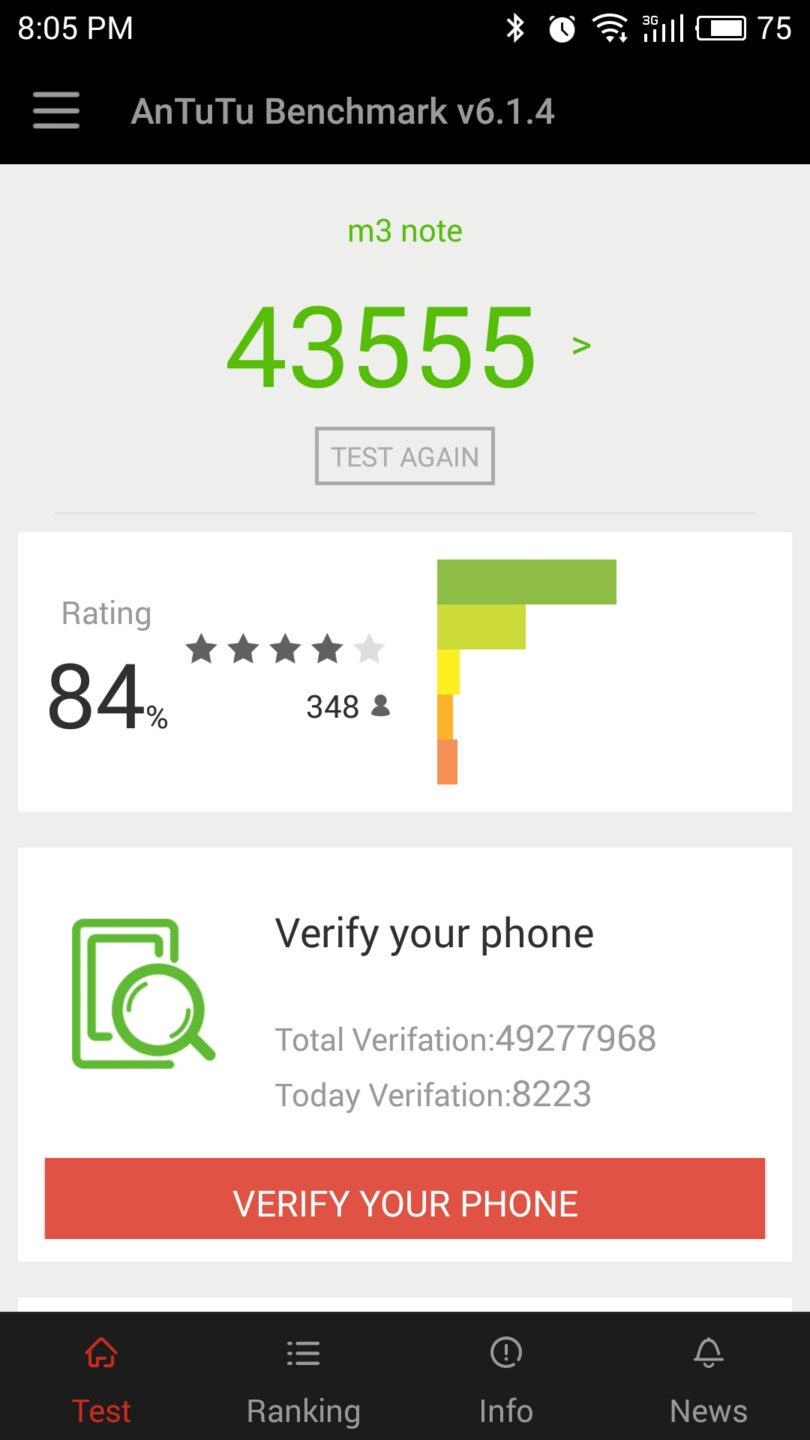
Task: Open benchmark details with the chevron after the score
Action: (581, 344)
